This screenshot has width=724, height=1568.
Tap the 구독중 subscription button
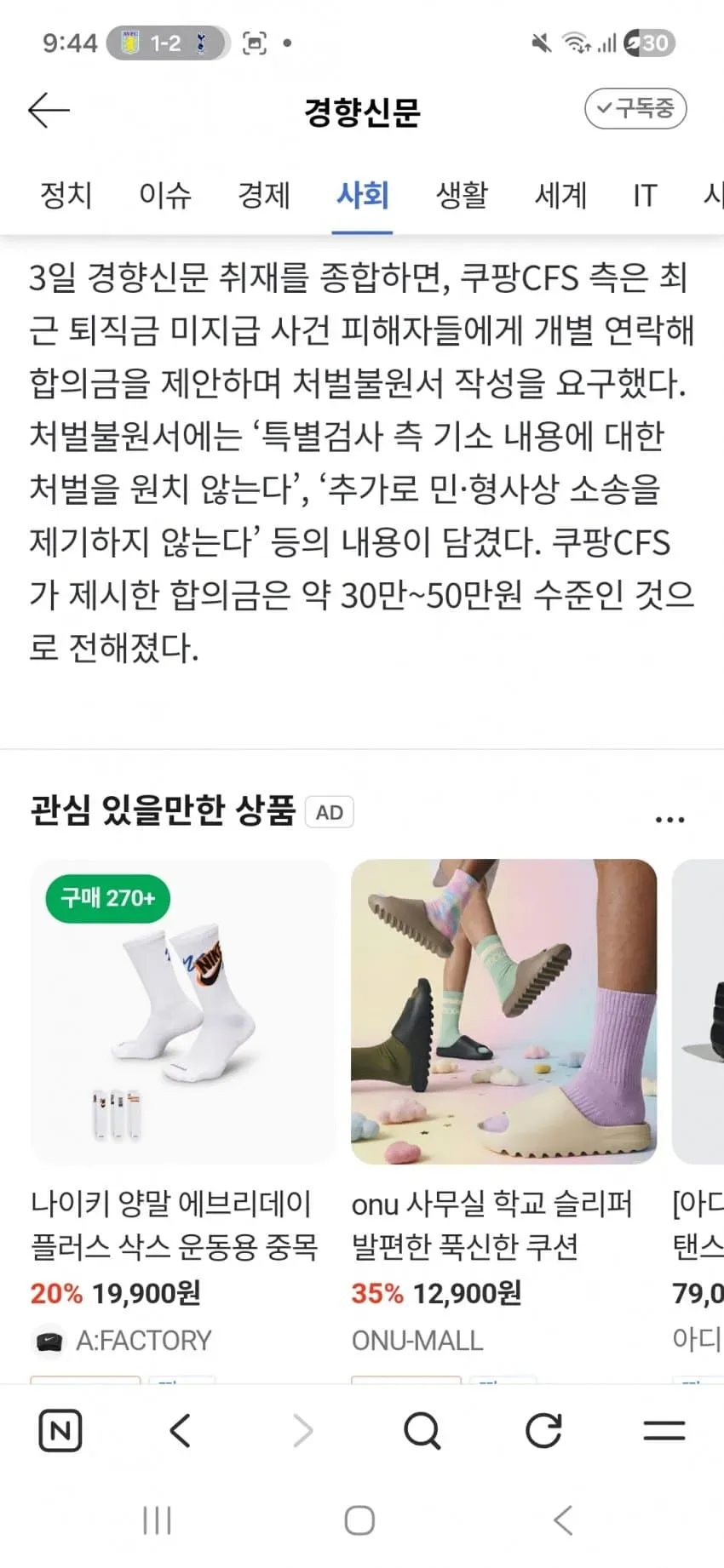pyautogui.click(x=635, y=108)
